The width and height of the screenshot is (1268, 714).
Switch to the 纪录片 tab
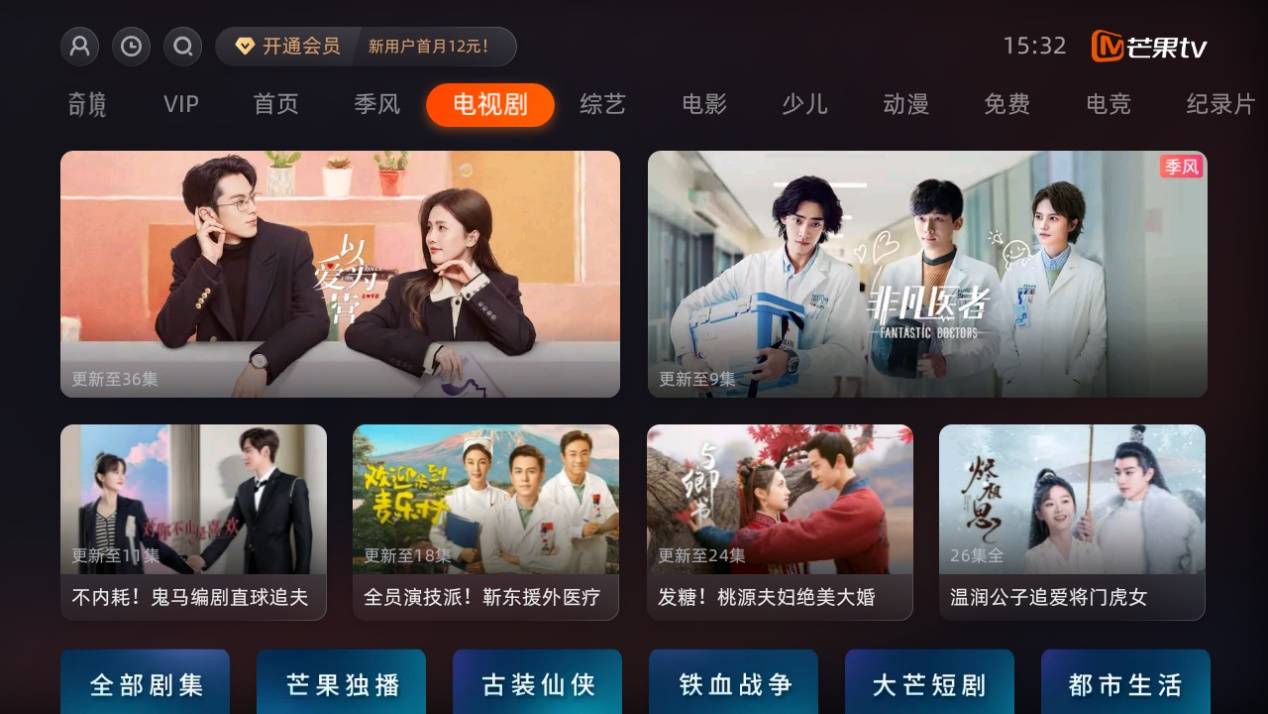click(1220, 104)
